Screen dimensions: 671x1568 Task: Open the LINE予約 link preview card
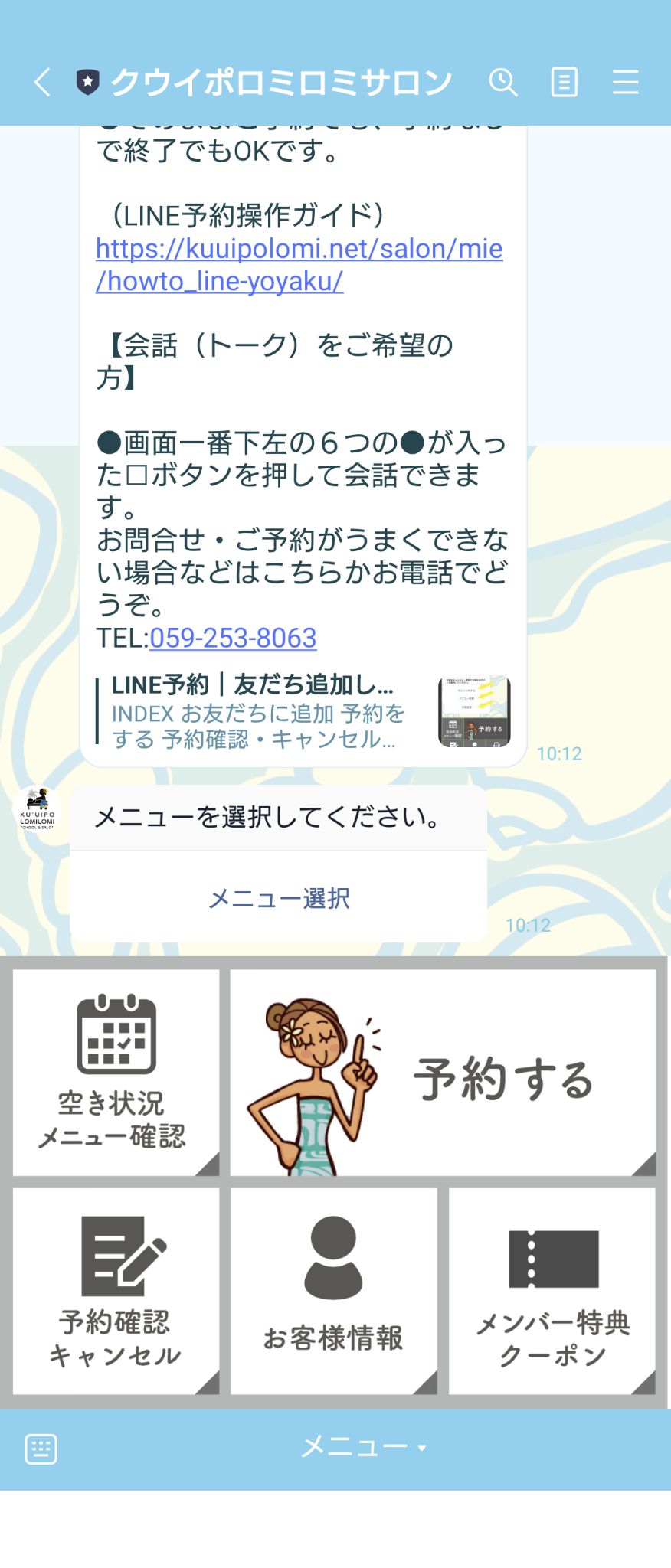pyautogui.click(x=303, y=712)
